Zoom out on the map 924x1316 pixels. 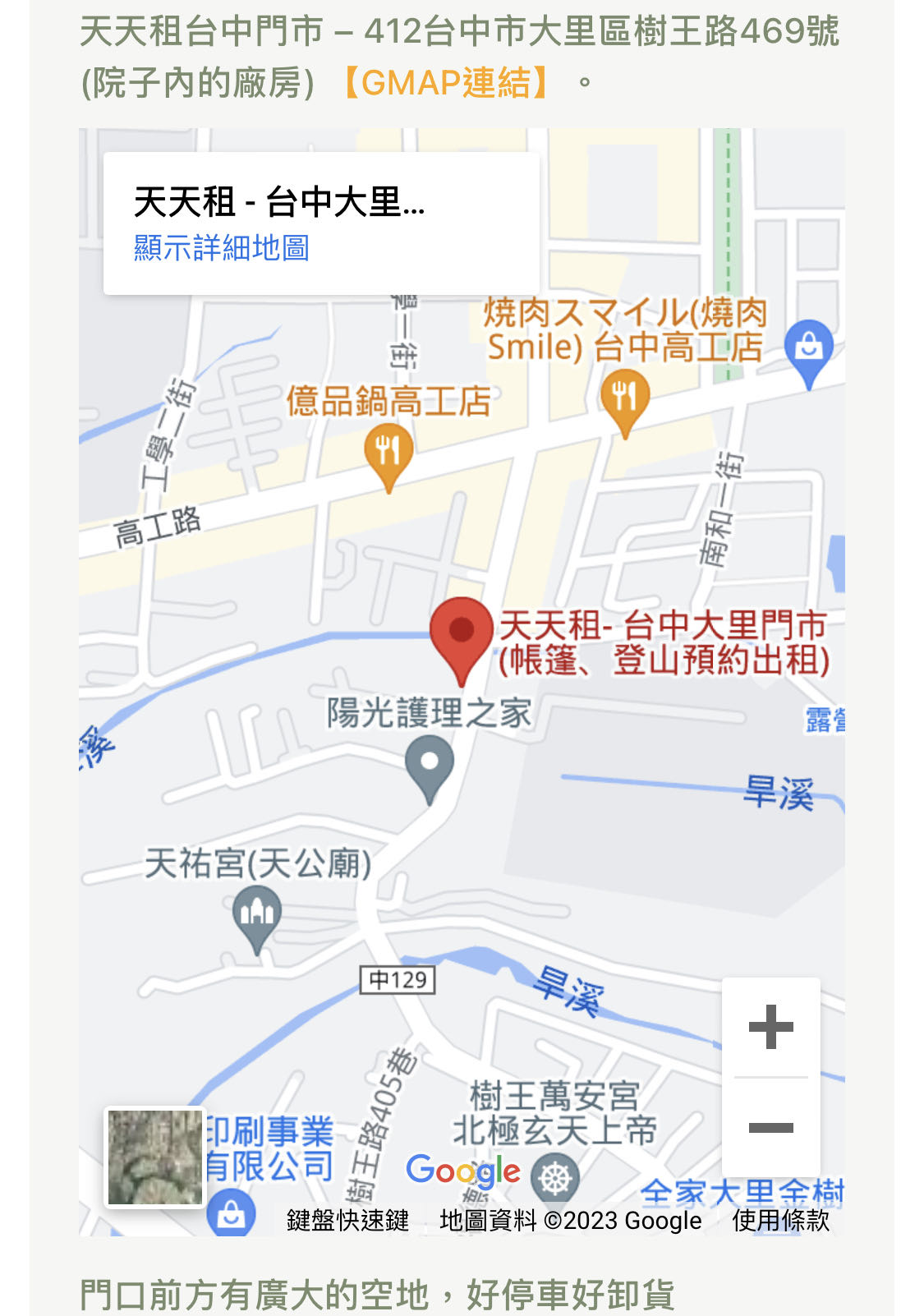point(770,1128)
